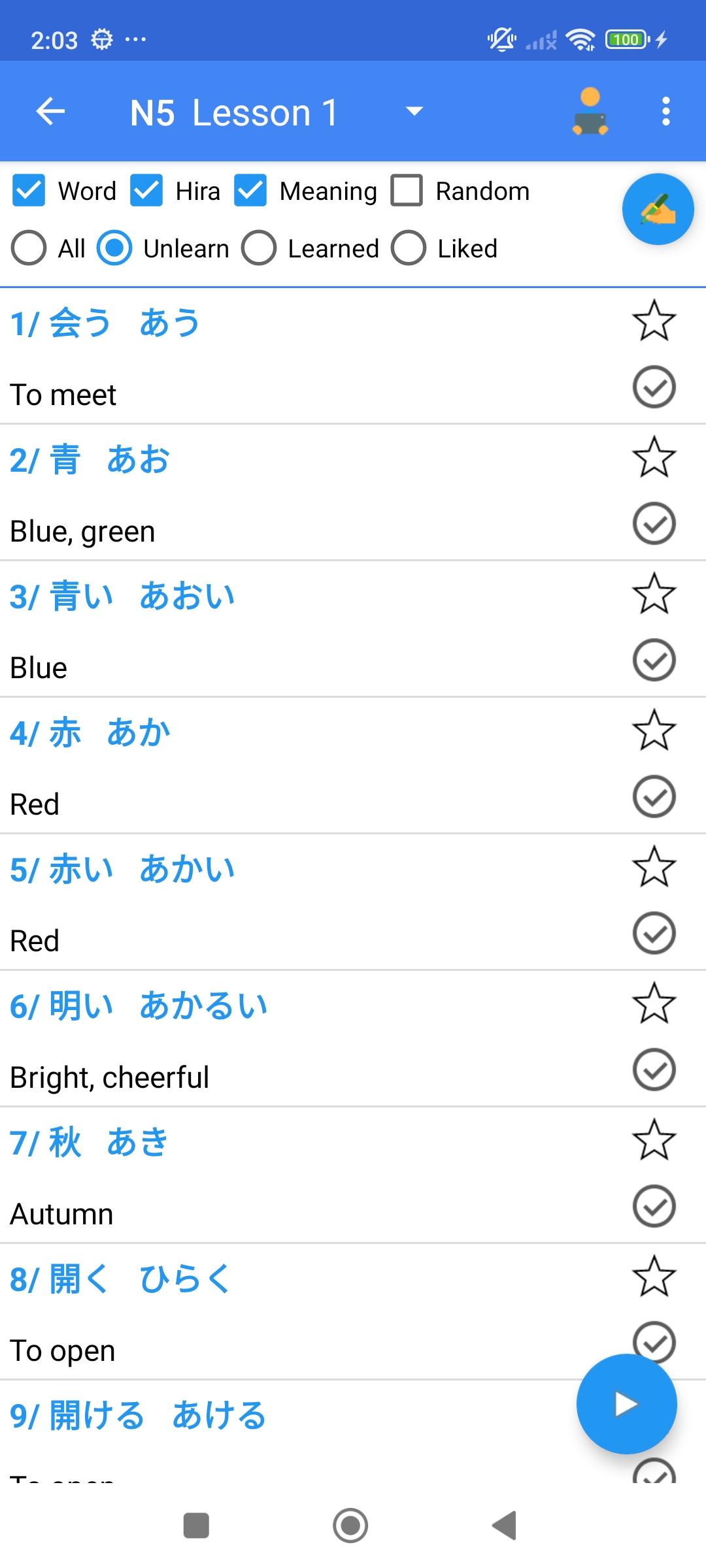Star the word 開く
This screenshot has height=1568, width=706.
[654, 1276]
